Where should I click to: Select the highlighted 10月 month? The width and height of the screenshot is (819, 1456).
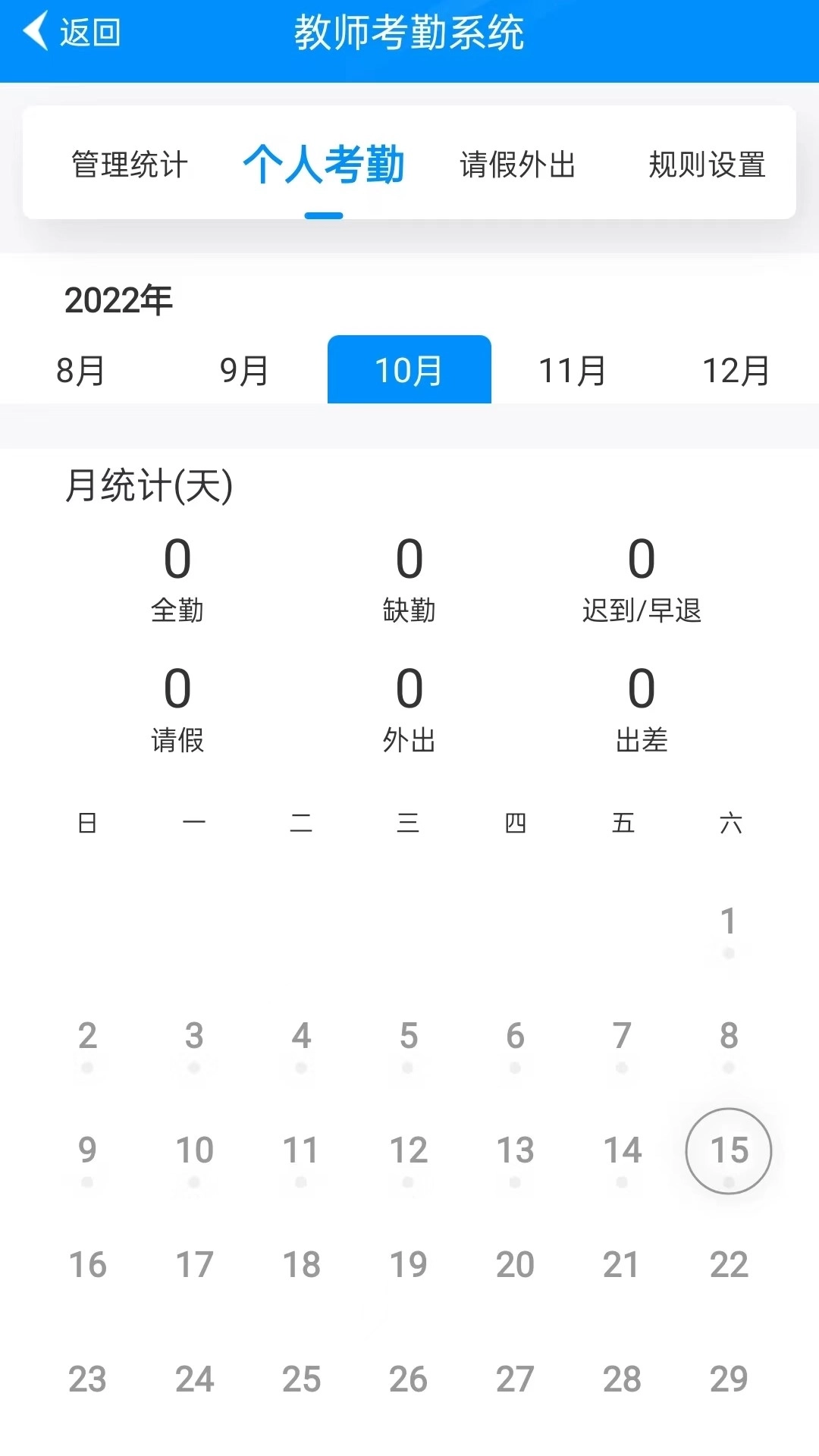click(x=409, y=369)
